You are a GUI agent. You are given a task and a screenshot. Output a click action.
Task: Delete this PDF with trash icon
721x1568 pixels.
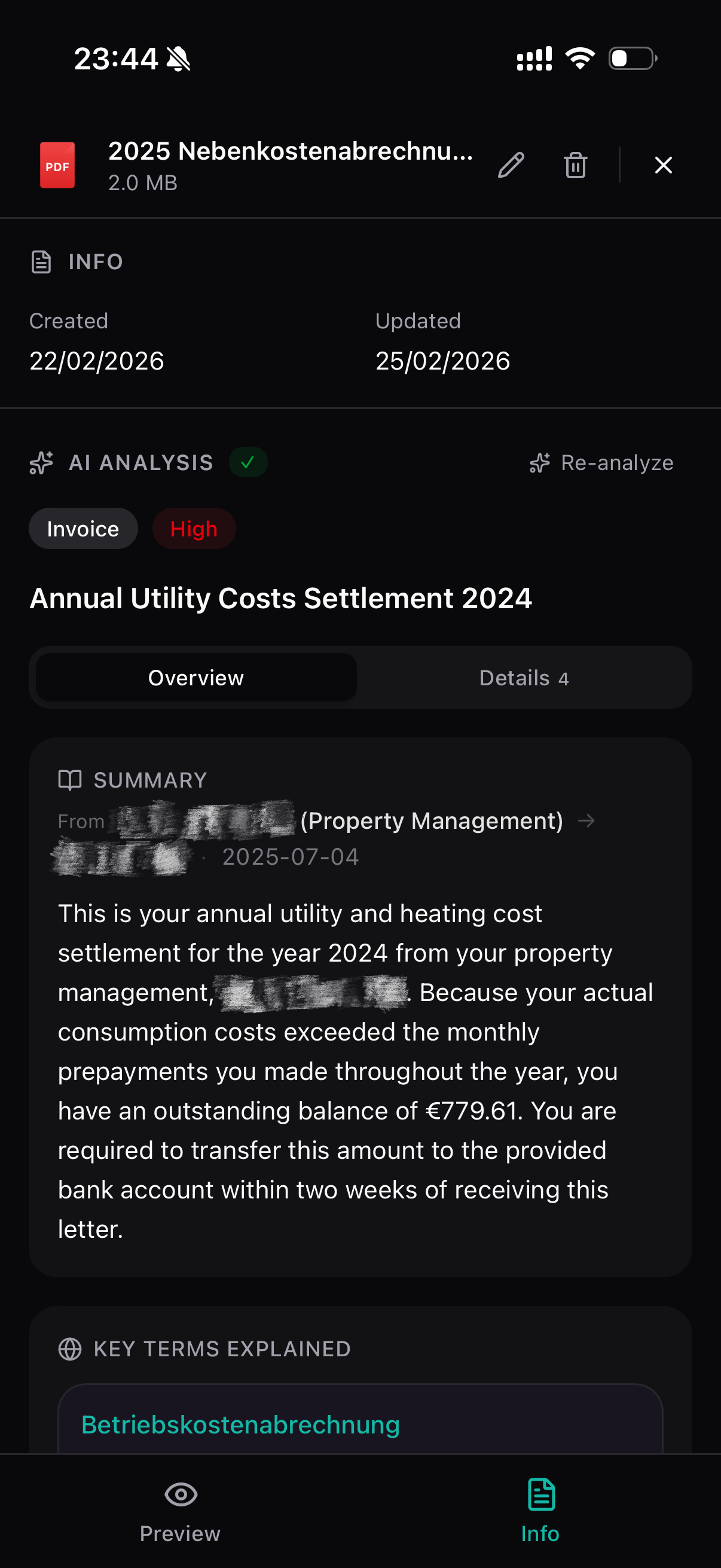click(575, 165)
